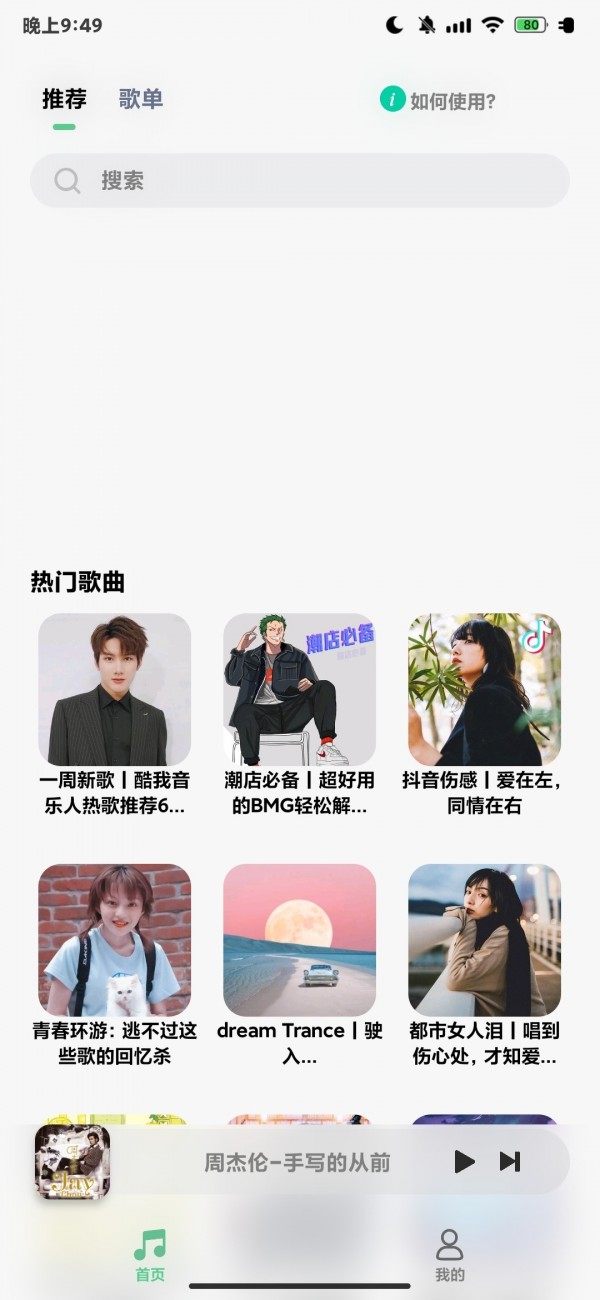Play 周杰伦-手写的从前 in the mini player
The width and height of the screenshot is (600, 1300).
(x=464, y=1162)
